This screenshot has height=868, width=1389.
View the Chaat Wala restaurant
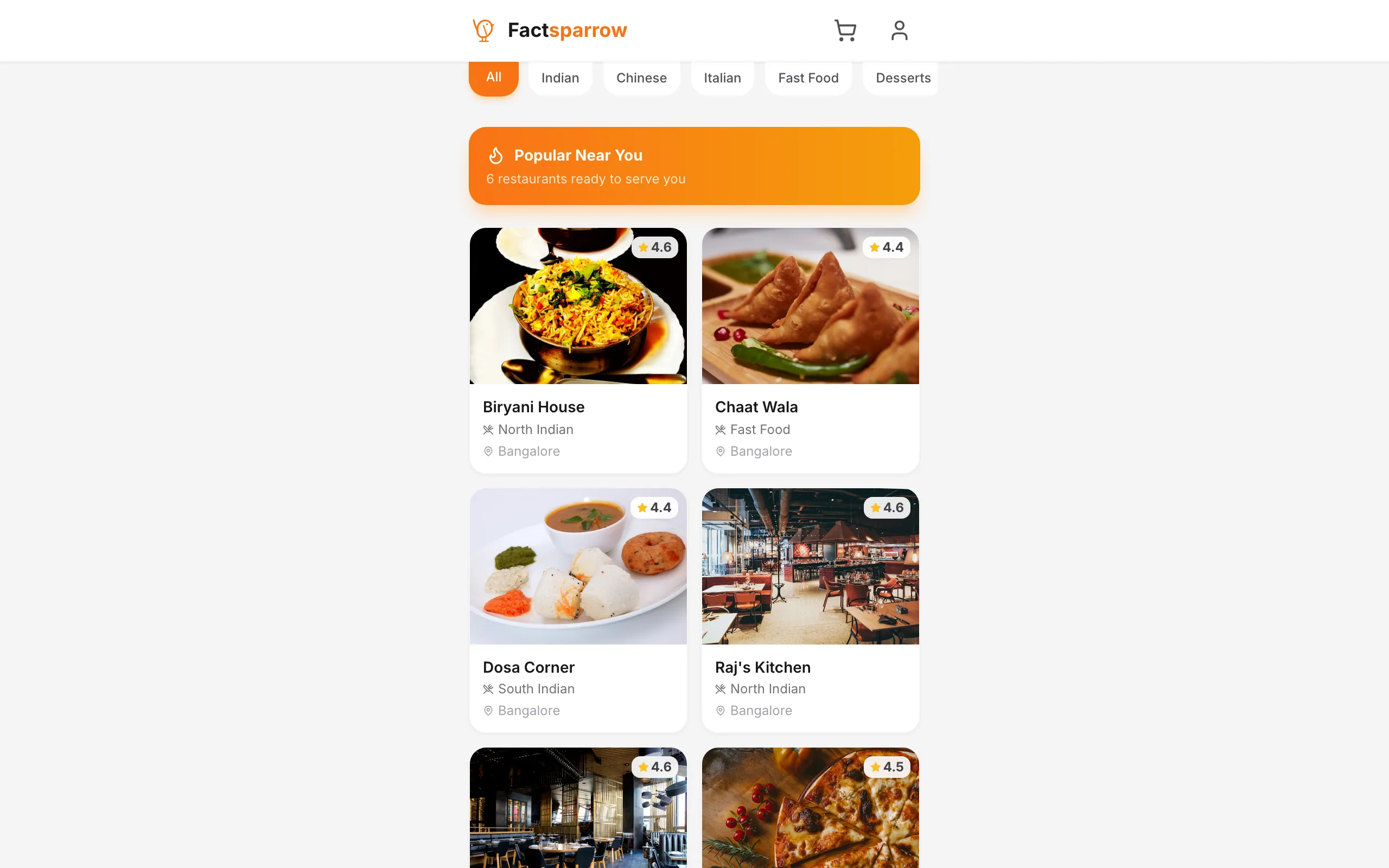point(810,350)
